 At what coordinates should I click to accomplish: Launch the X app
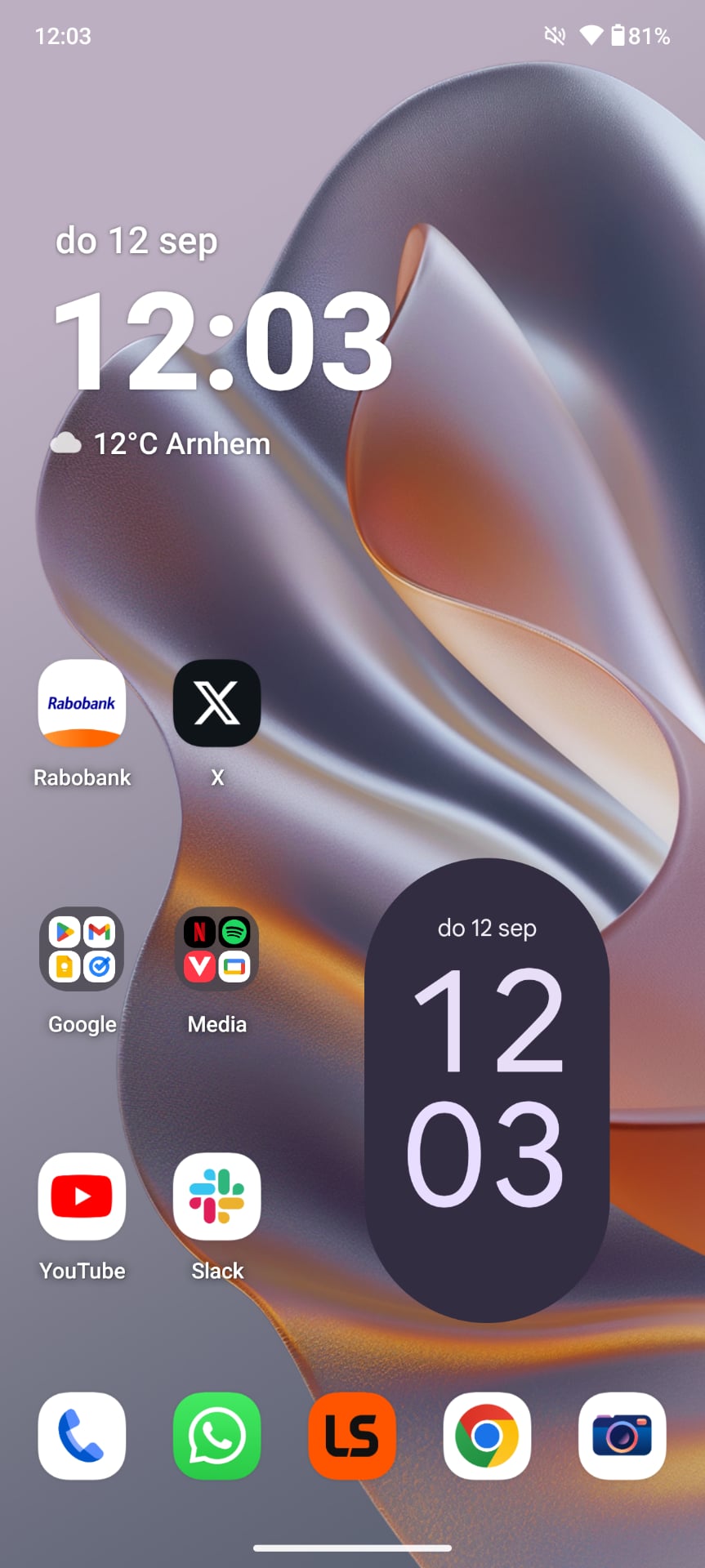(217, 703)
